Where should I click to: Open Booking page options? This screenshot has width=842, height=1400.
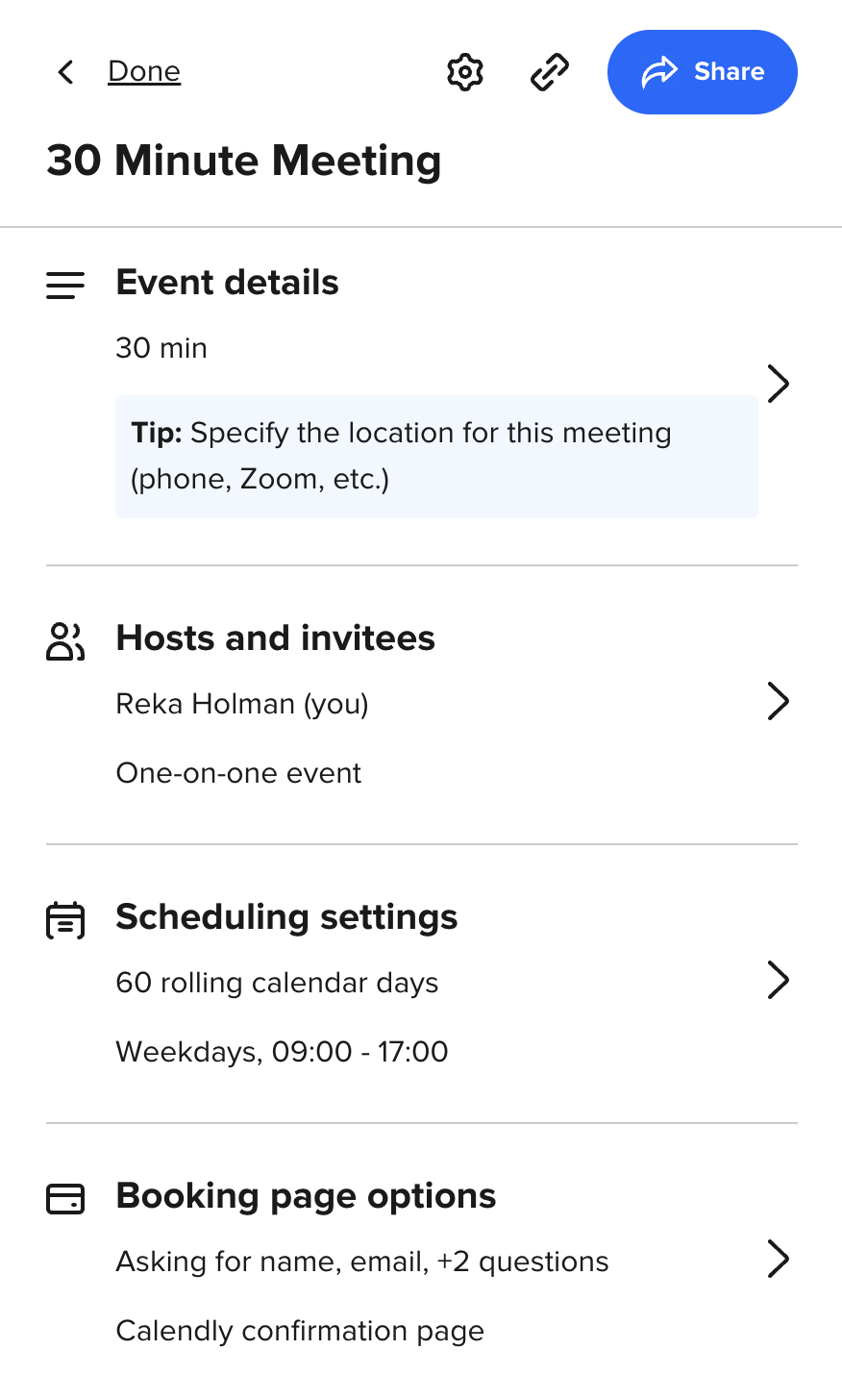422,1262
